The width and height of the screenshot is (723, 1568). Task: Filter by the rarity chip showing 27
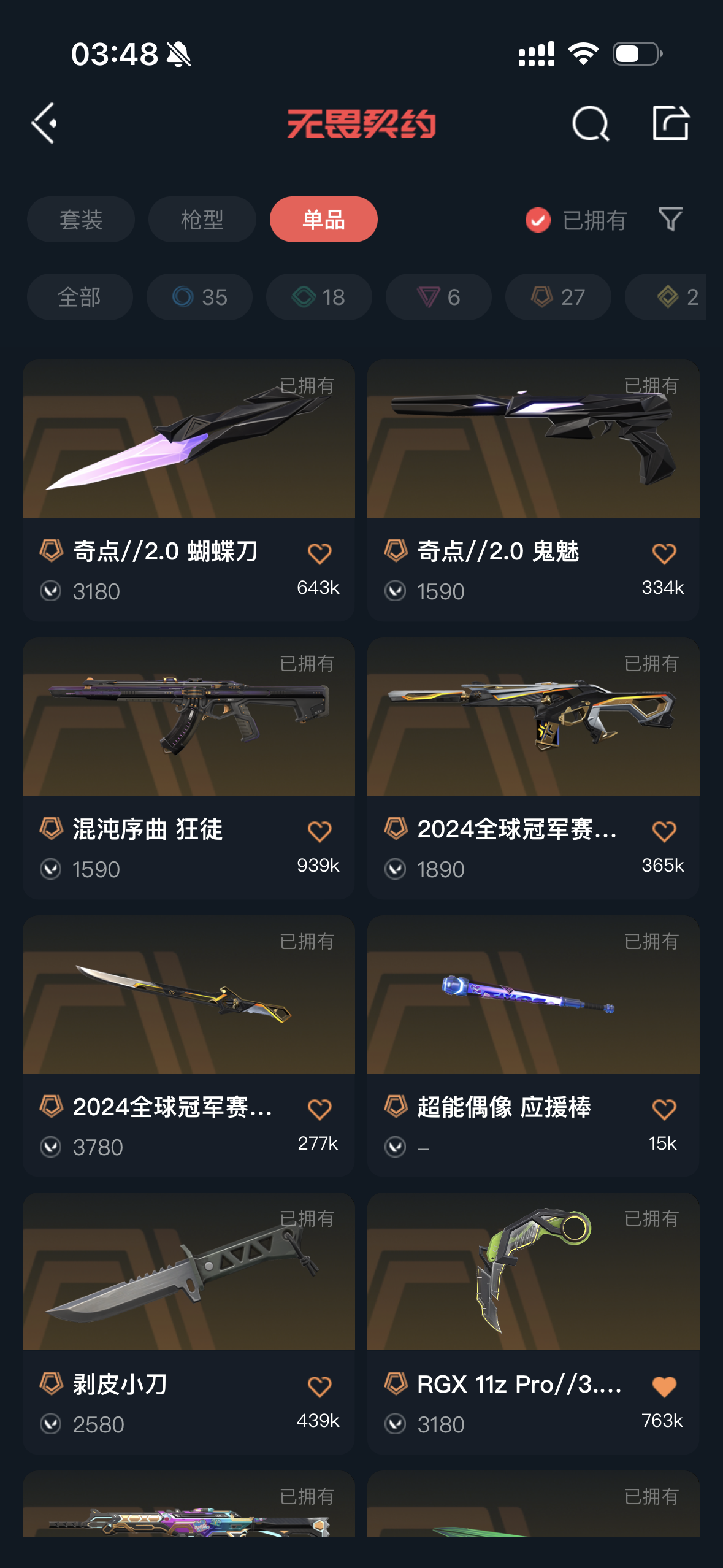coord(558,297)
